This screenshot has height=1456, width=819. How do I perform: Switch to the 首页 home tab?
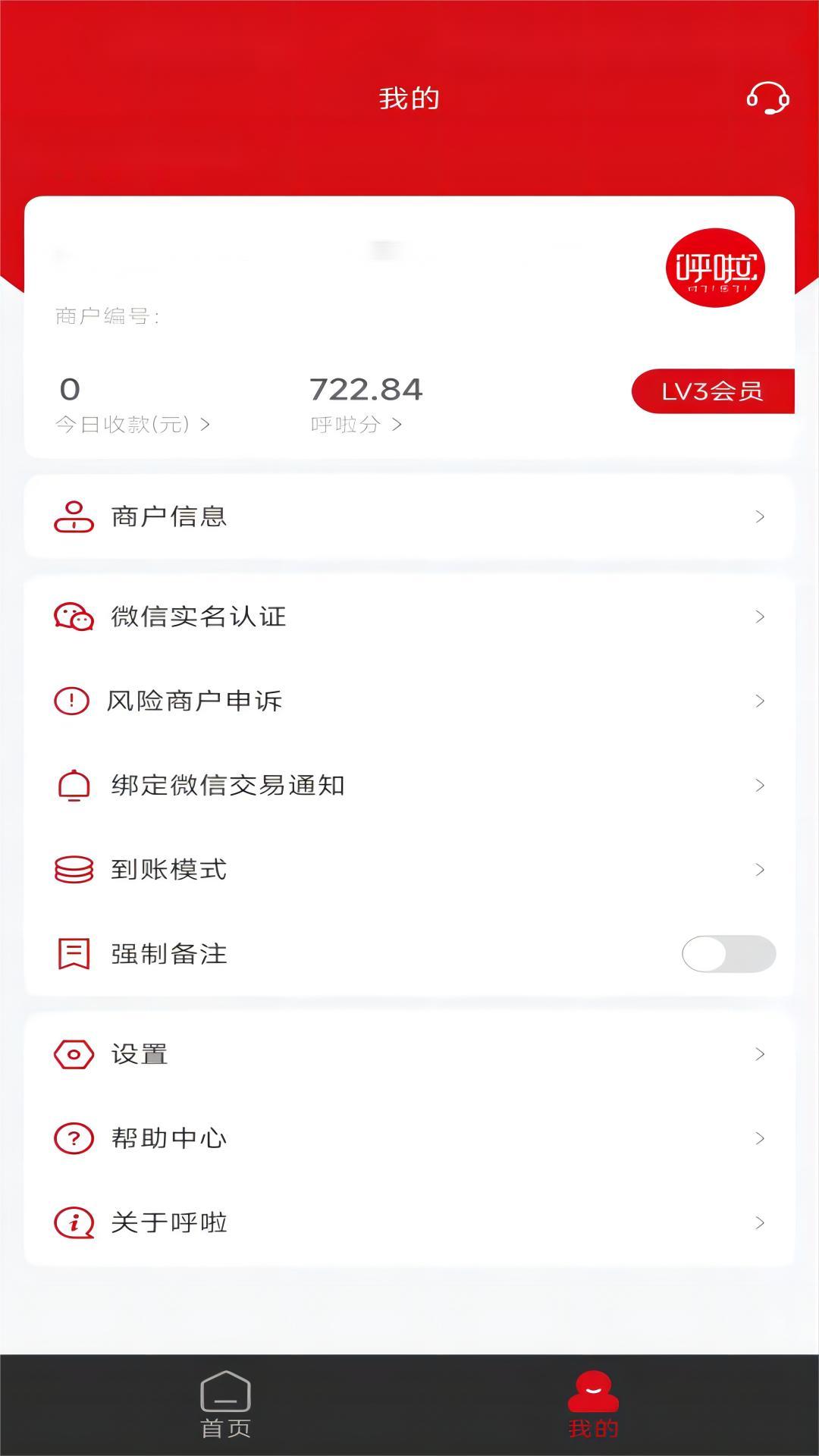[225, 1404]
